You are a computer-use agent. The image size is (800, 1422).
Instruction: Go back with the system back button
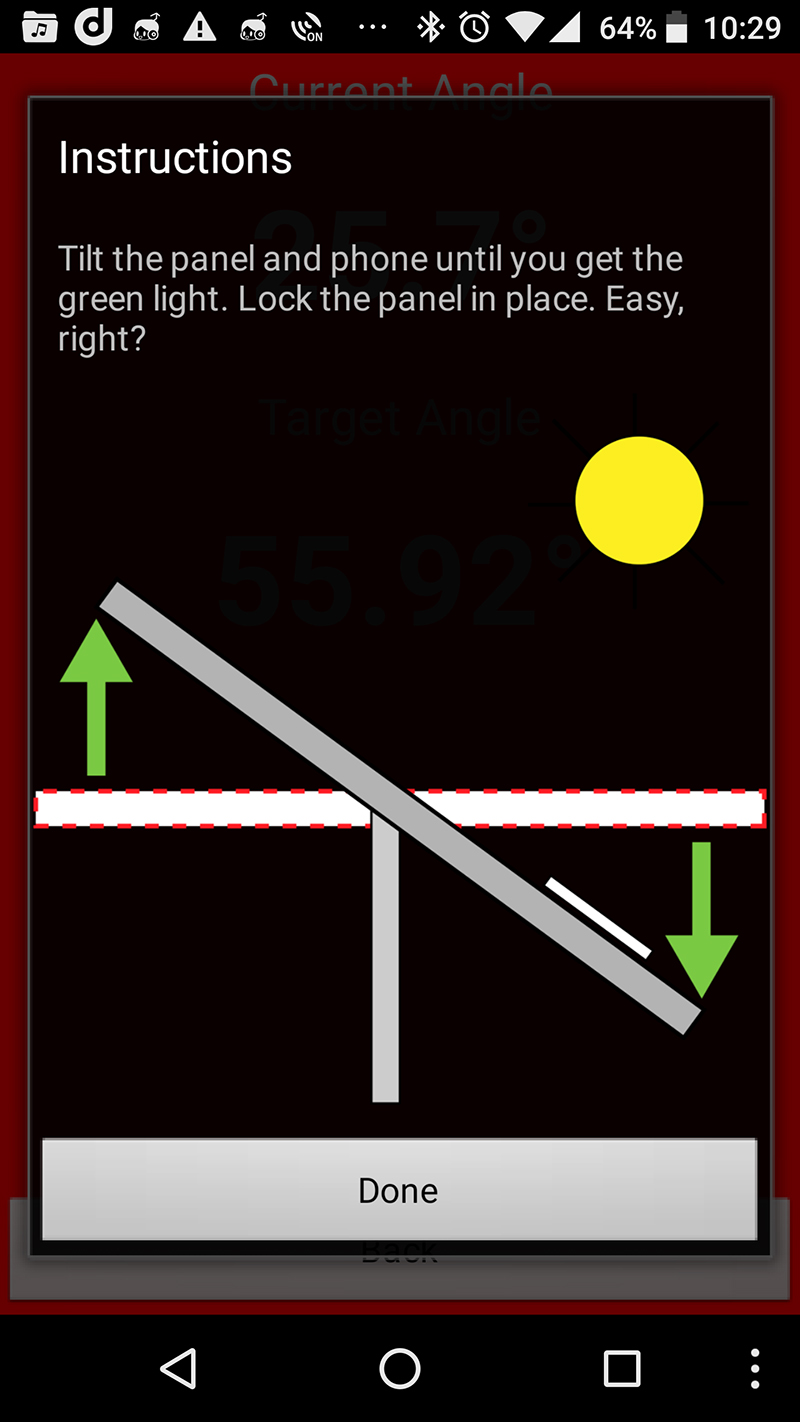178,1368
